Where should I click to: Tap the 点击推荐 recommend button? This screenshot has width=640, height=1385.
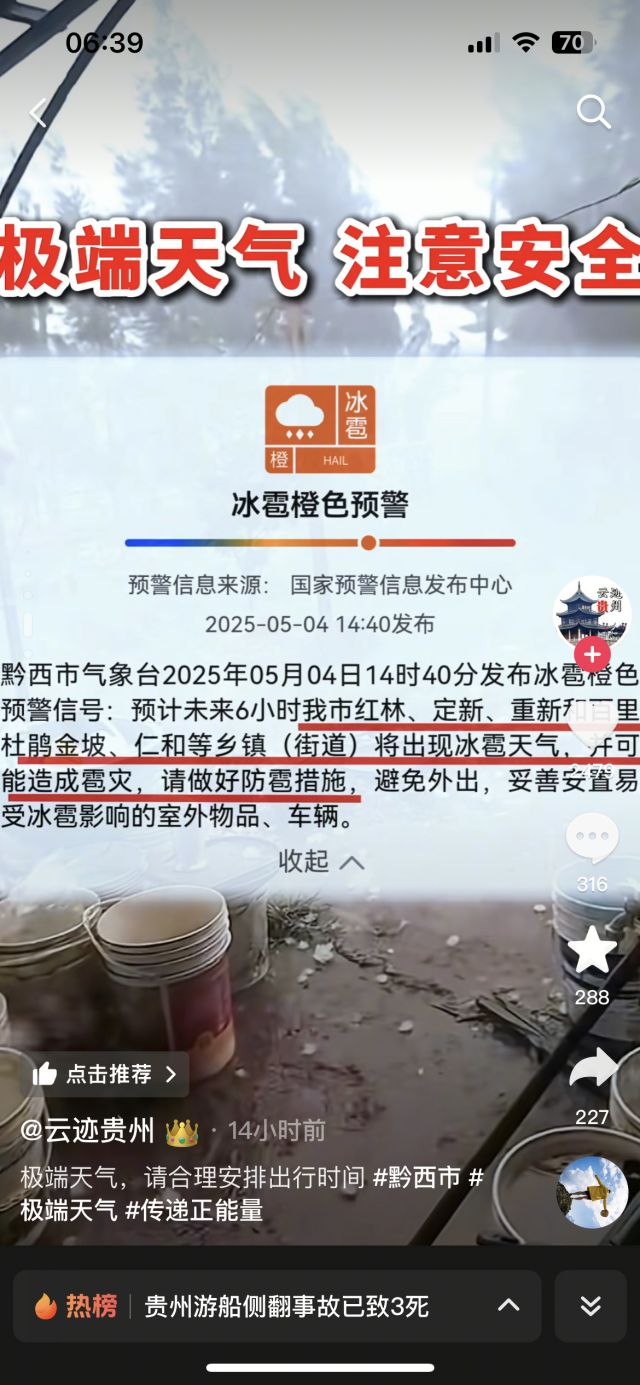pyautogui.click(x=105, y=1074)
